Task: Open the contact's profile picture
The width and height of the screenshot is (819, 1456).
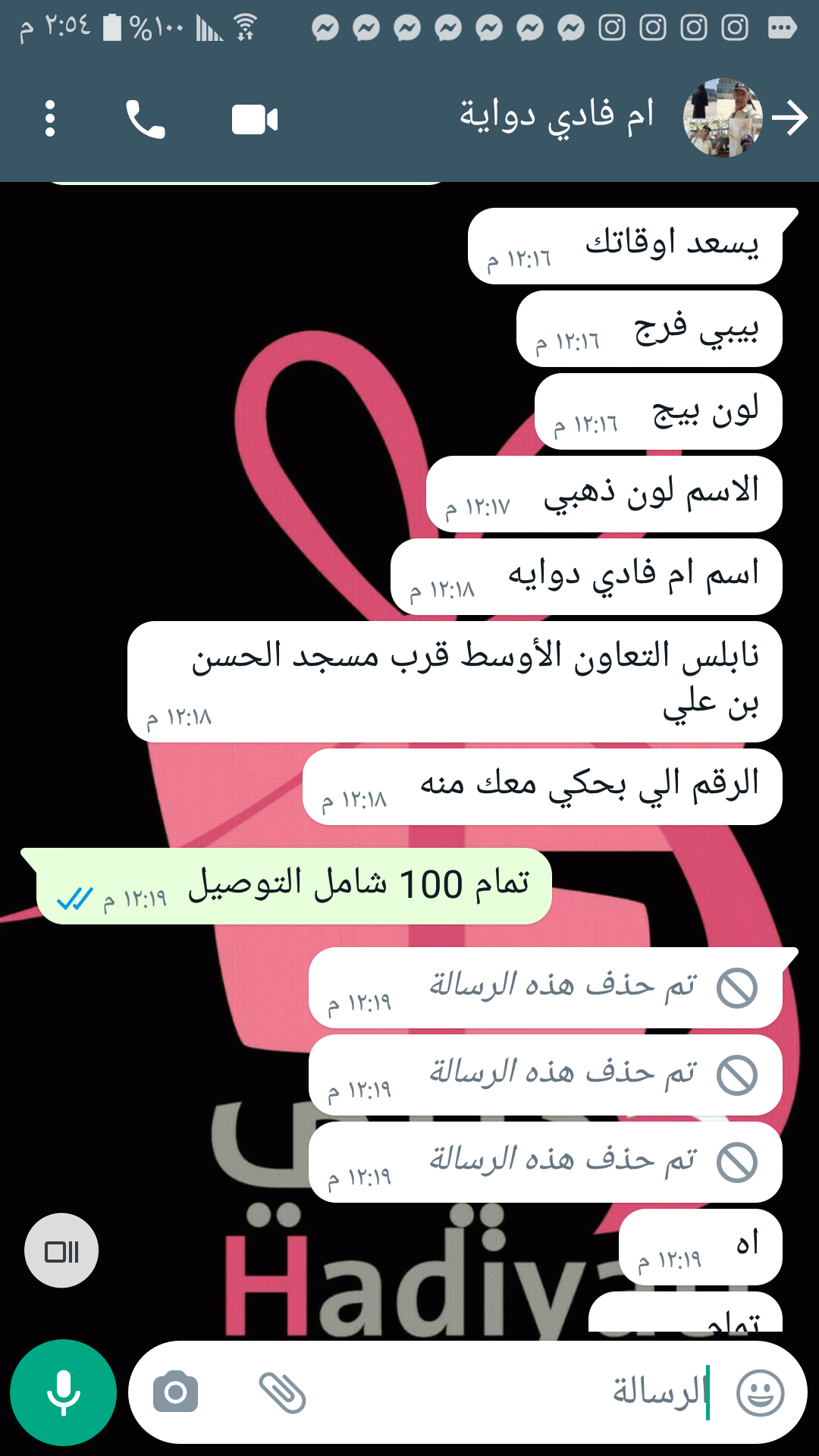Action: point(722,118)
